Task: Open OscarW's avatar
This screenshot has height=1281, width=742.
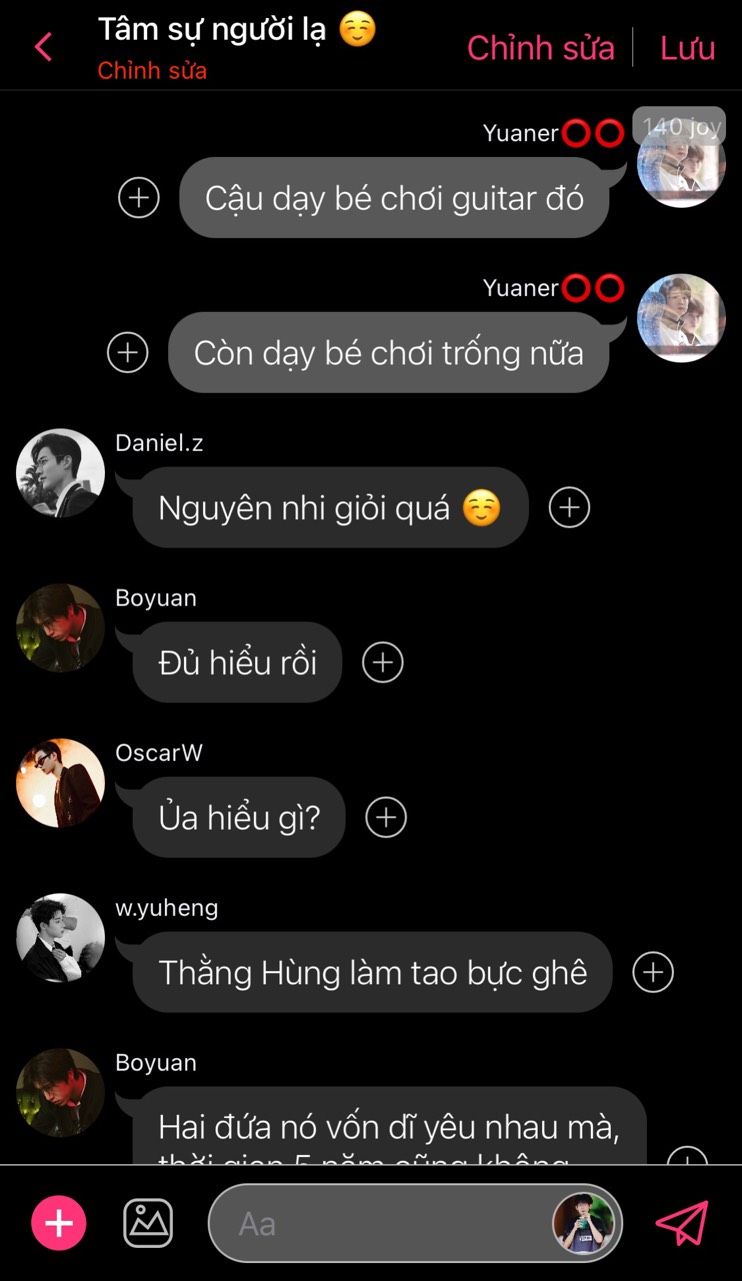Action: click(x=60, y=783)
